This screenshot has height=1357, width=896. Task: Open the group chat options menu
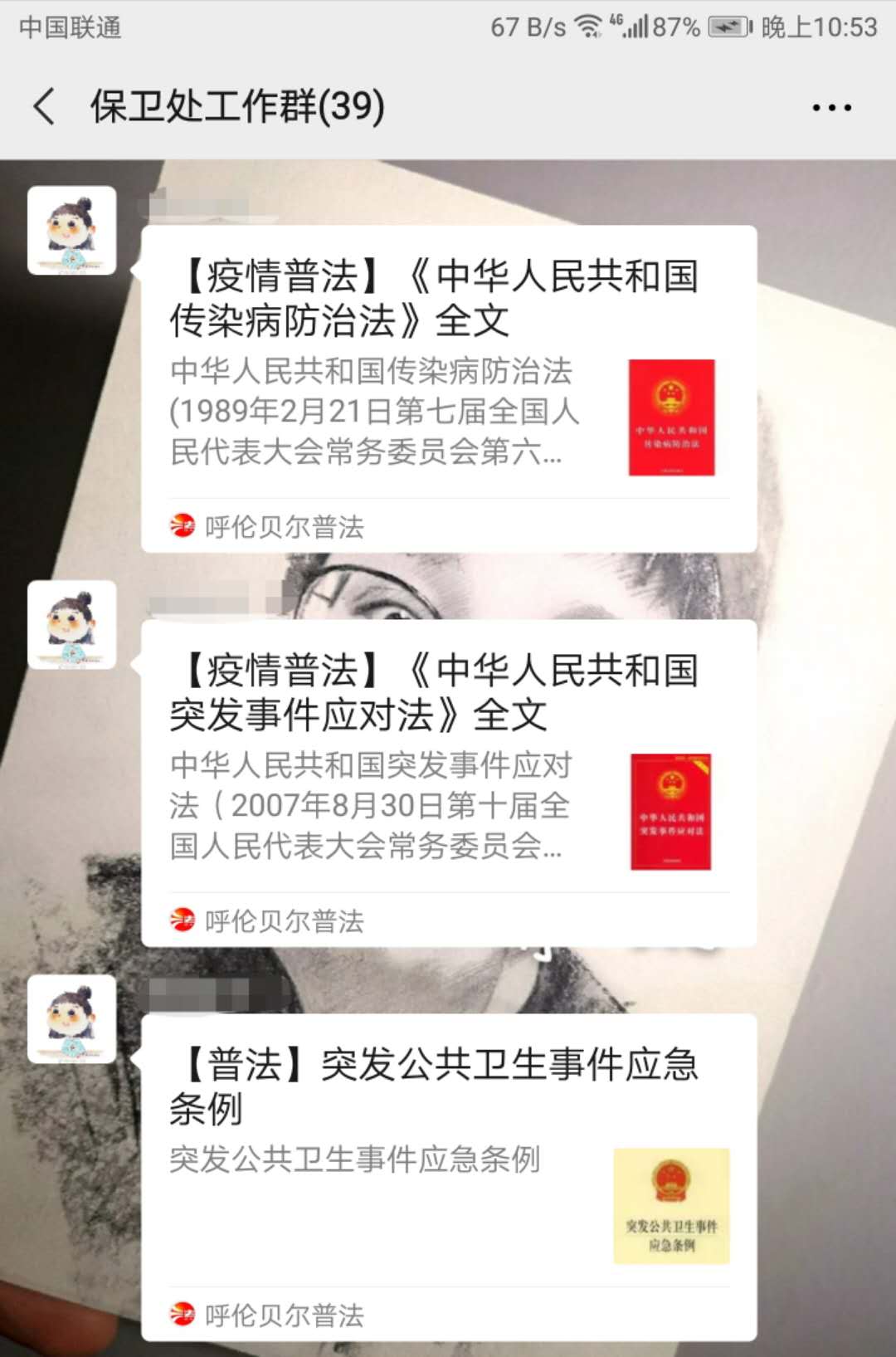tap(831, 108)
